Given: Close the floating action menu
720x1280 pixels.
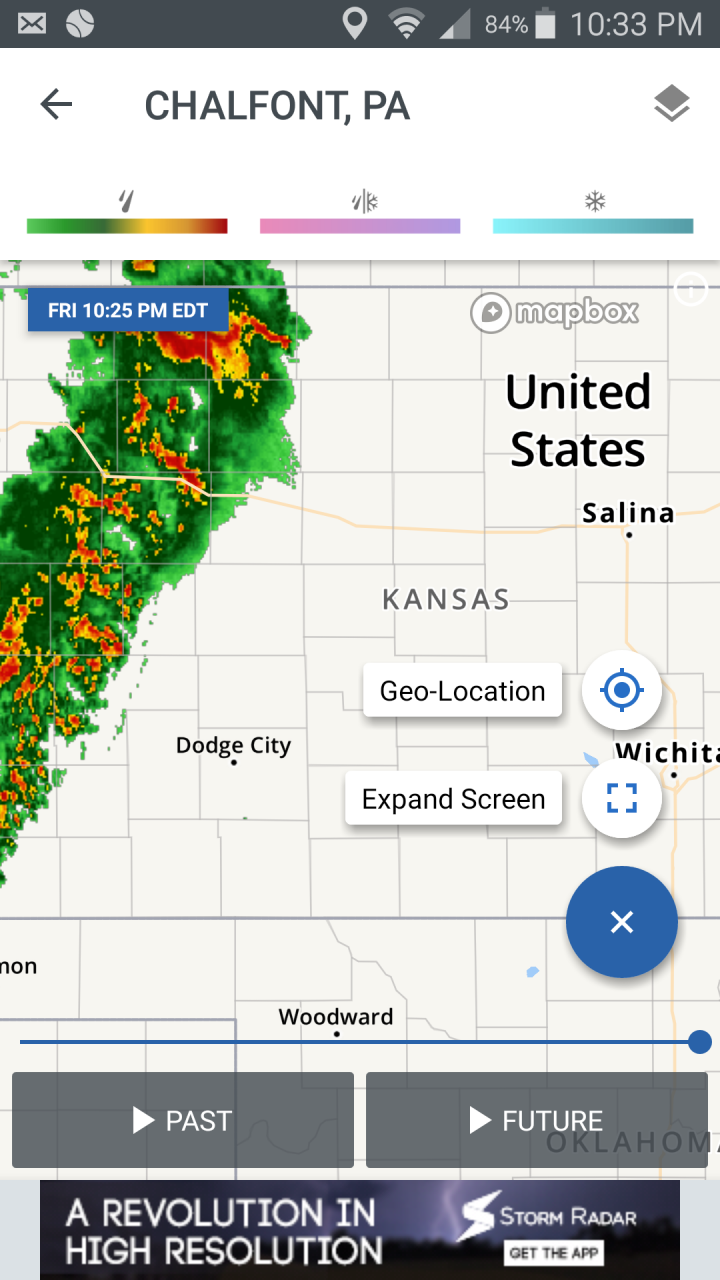Looking at the screenshot, I should 622,922.
